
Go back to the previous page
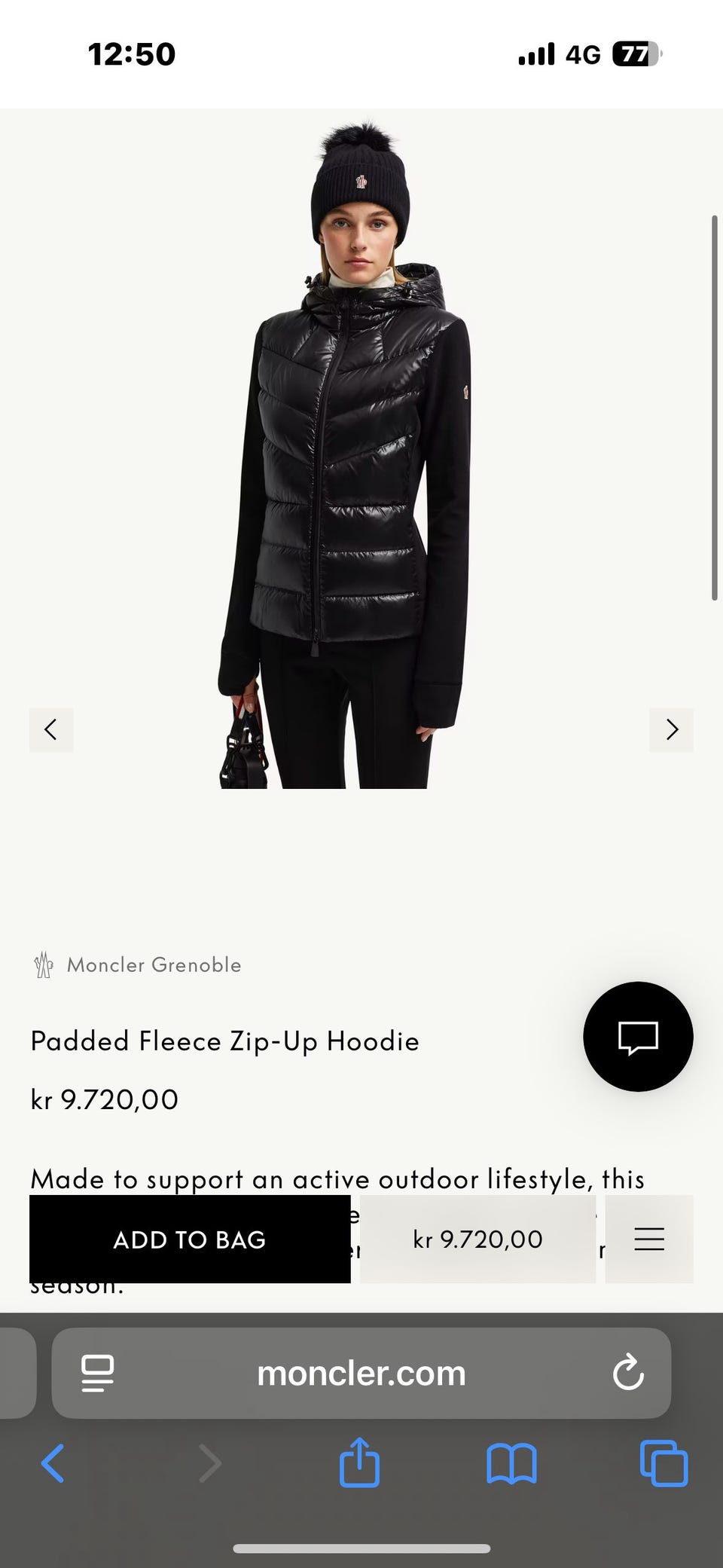point(53,1464)
